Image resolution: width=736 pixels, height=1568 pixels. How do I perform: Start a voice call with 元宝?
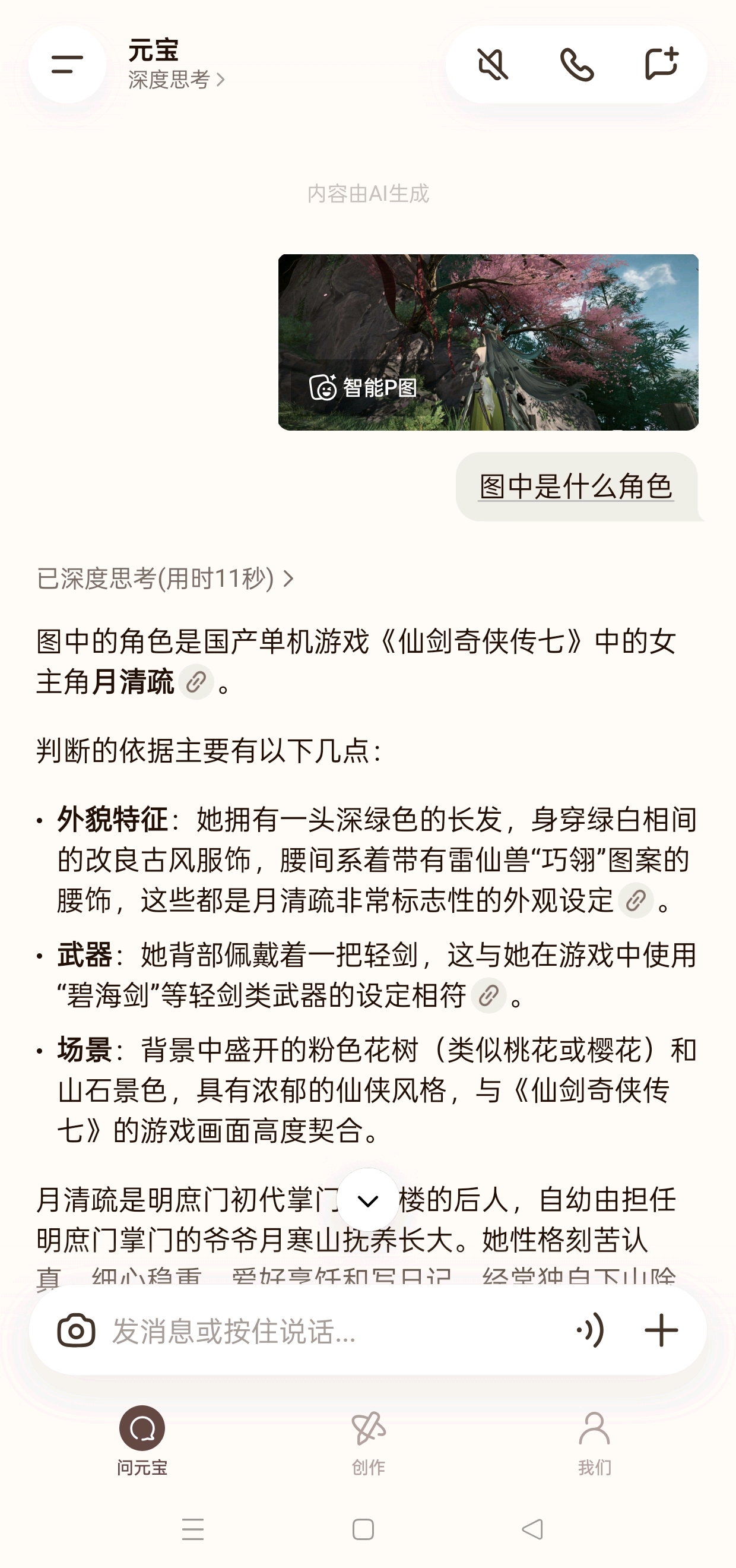click(x=577, y=65)
